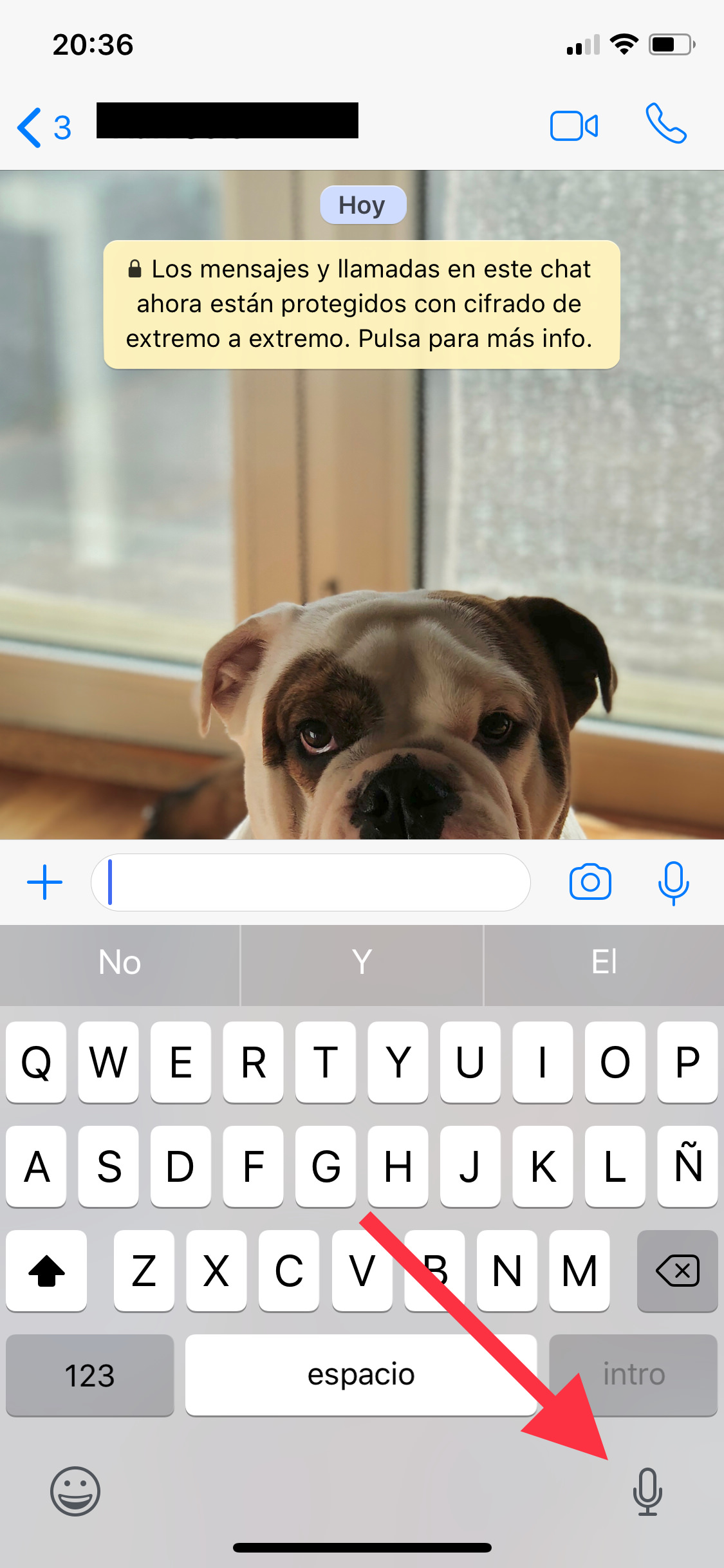Select the suggestion 'El'
This screenshot has height=1568, width=724.
tap(603, 964)
